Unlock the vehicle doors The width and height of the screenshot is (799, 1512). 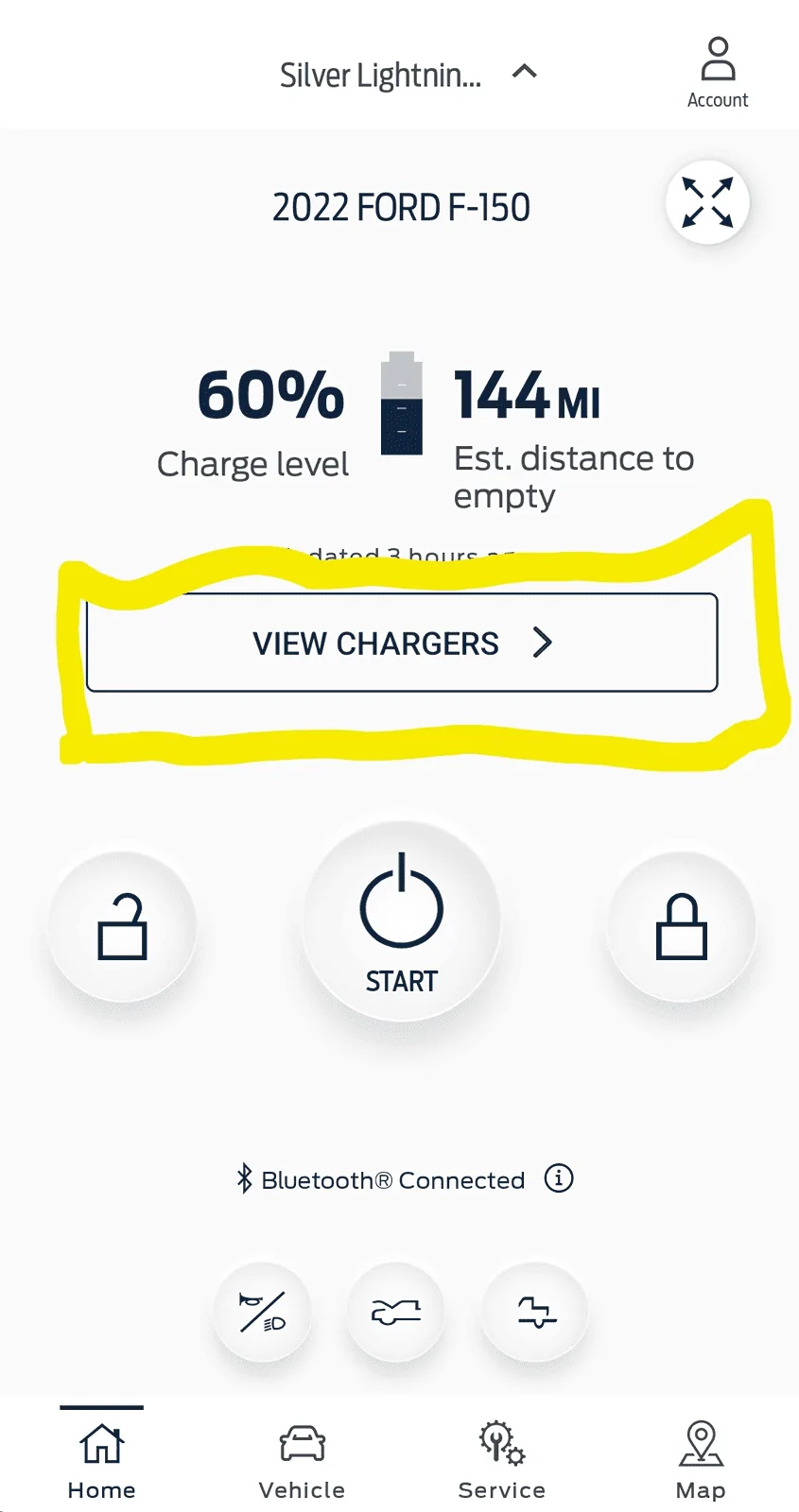coord(123,927)
